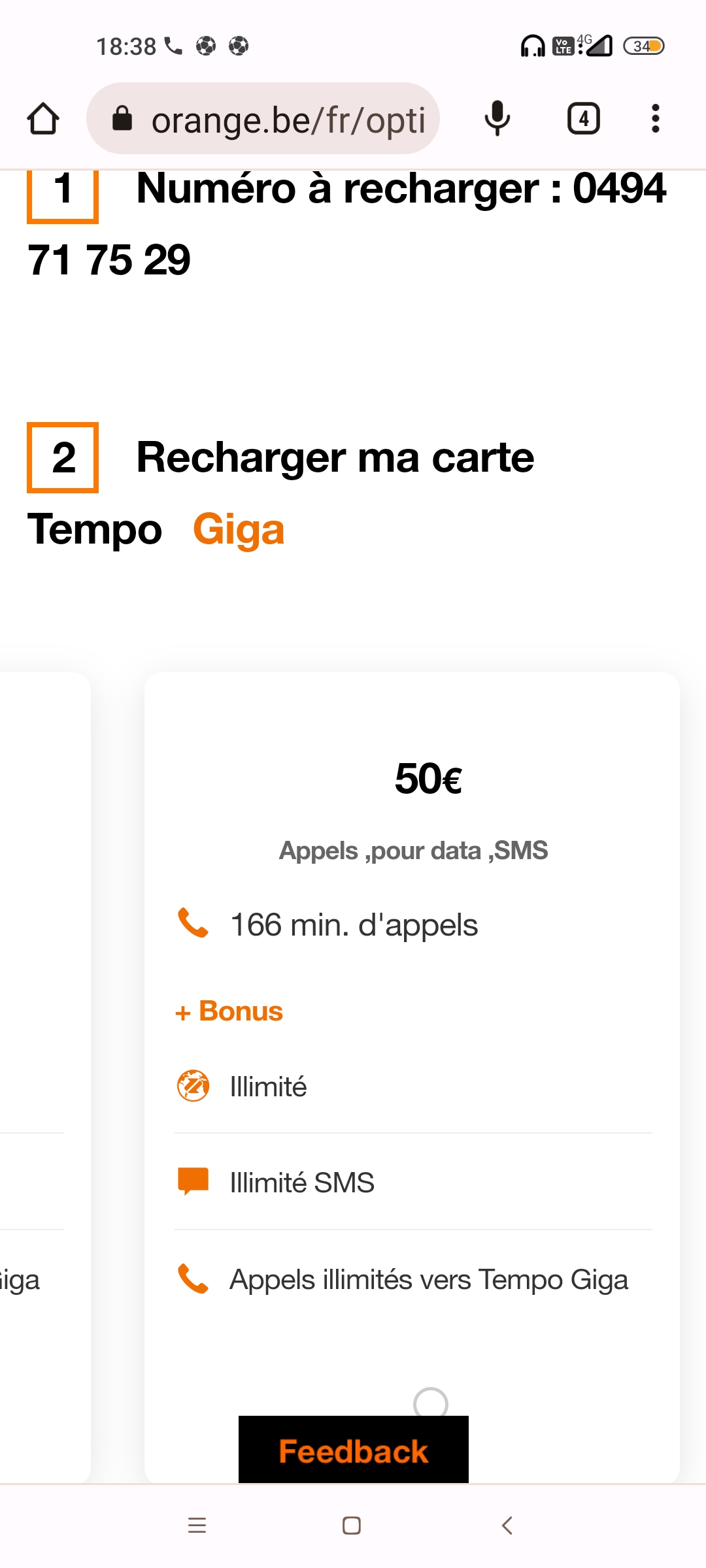706x1568 pixels.
Task: Go back with the system back button
Action: coord(507,1526)
